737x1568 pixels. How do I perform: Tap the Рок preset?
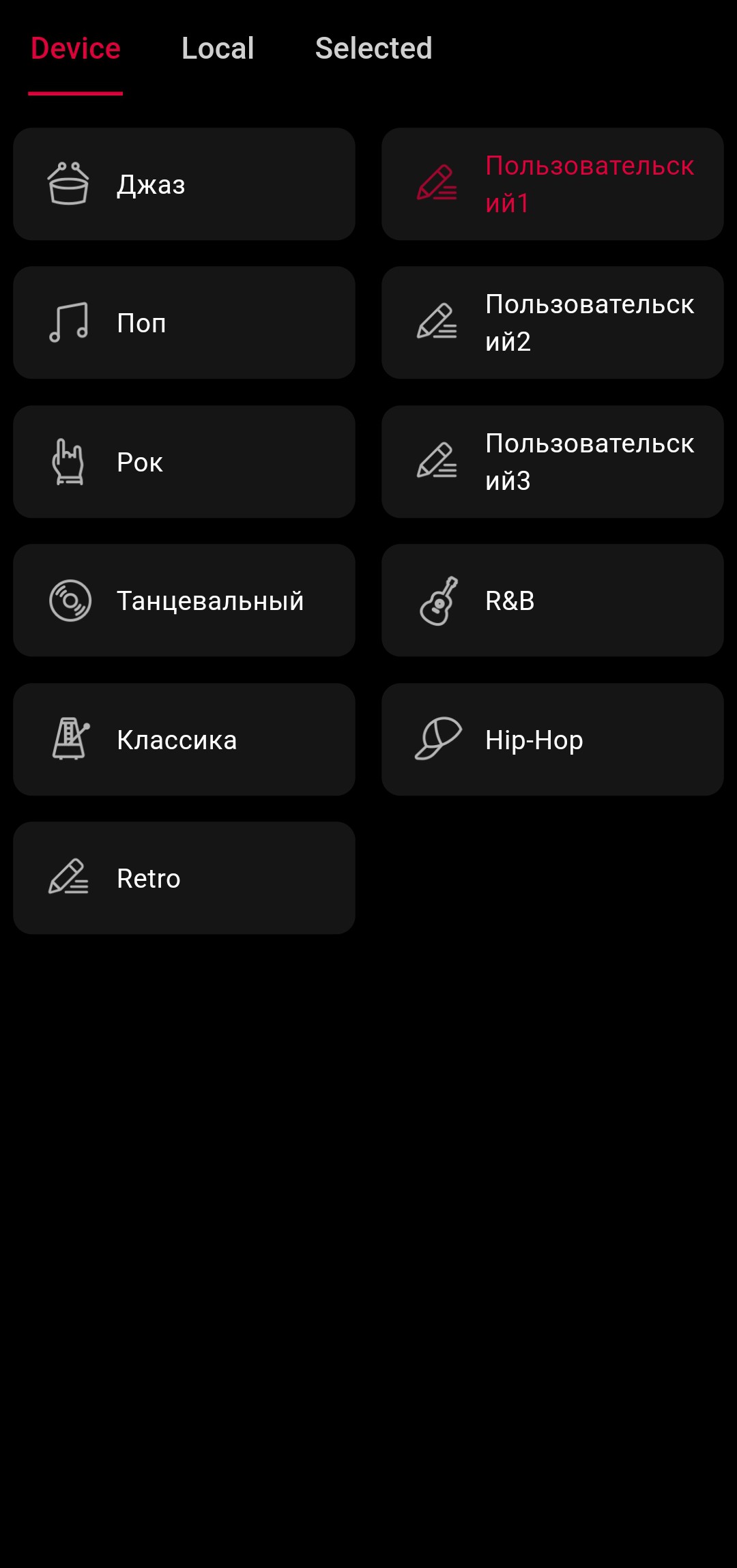[184, 462]
